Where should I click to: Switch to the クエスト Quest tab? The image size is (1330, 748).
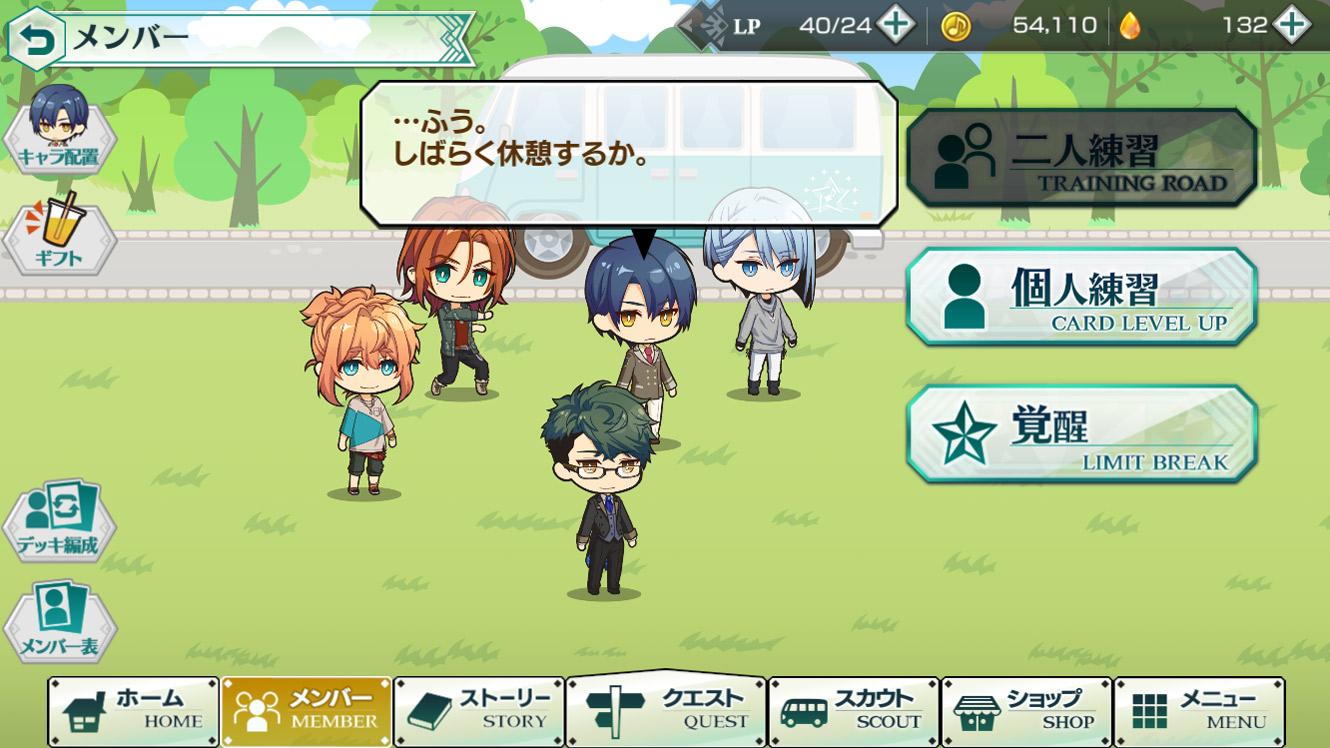point(666,711)
